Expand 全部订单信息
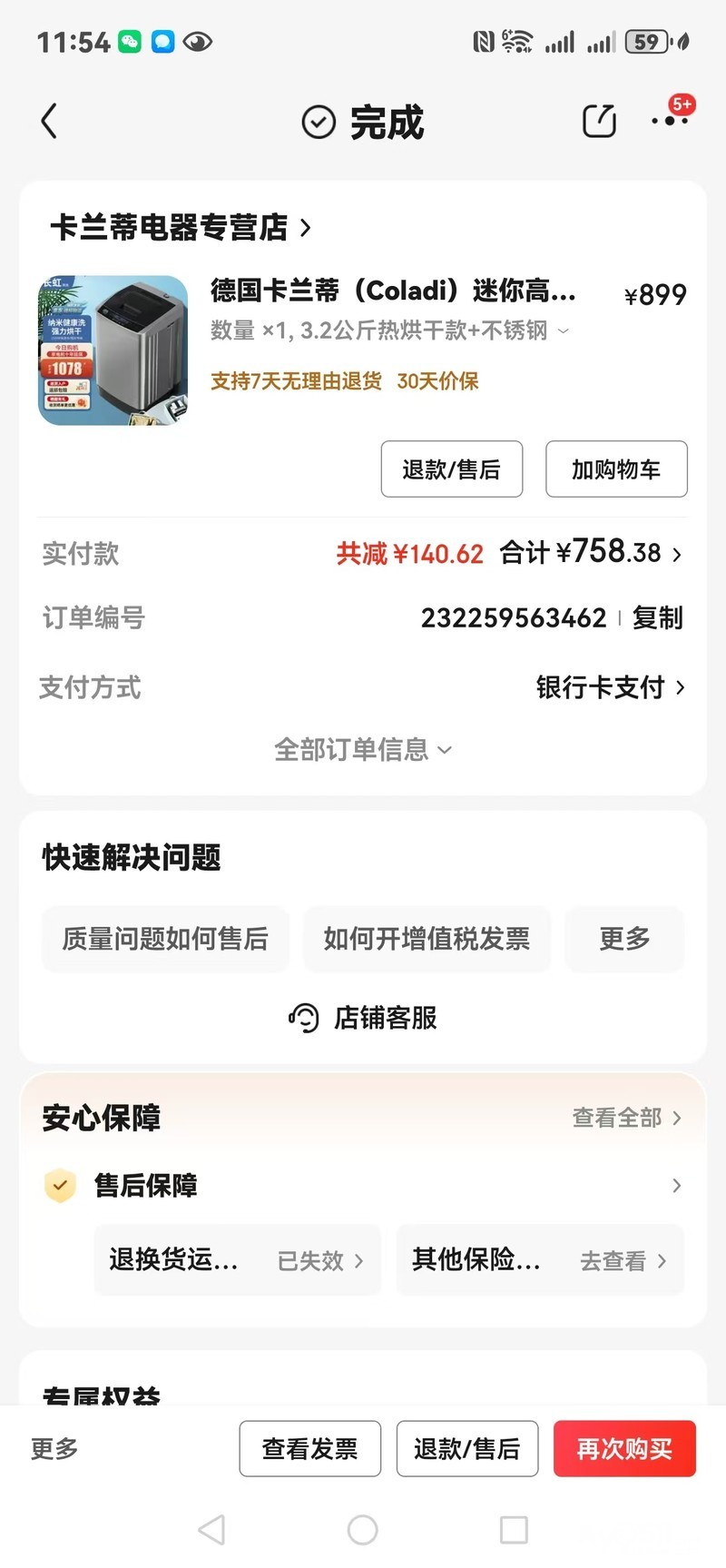This screenshot has width=726, height=1568. (x=362, y=749)
